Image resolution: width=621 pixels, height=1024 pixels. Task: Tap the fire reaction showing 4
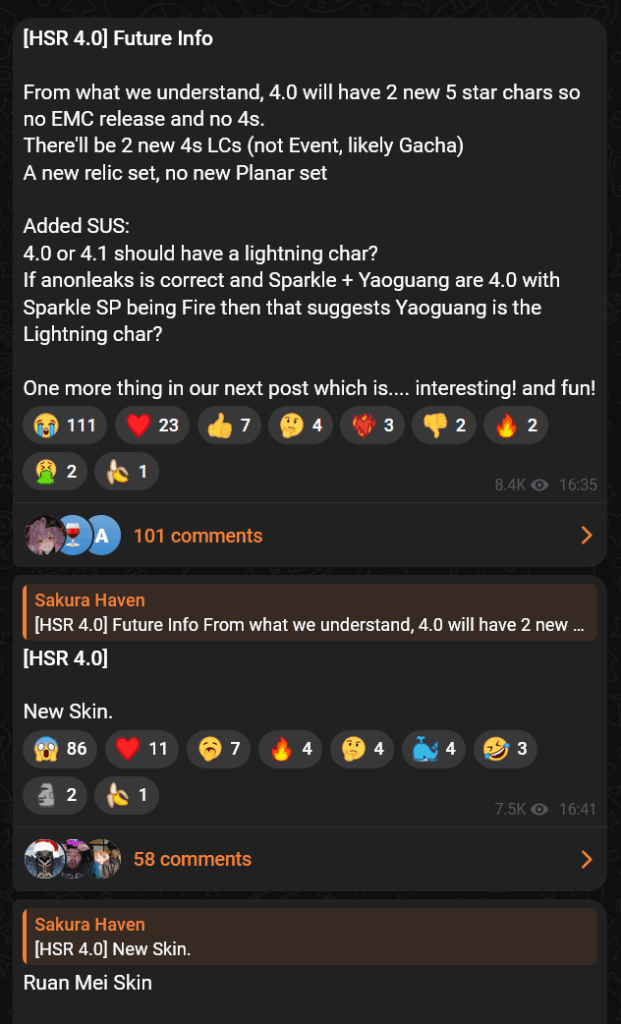pyautogui.click(x=290, y=749)
